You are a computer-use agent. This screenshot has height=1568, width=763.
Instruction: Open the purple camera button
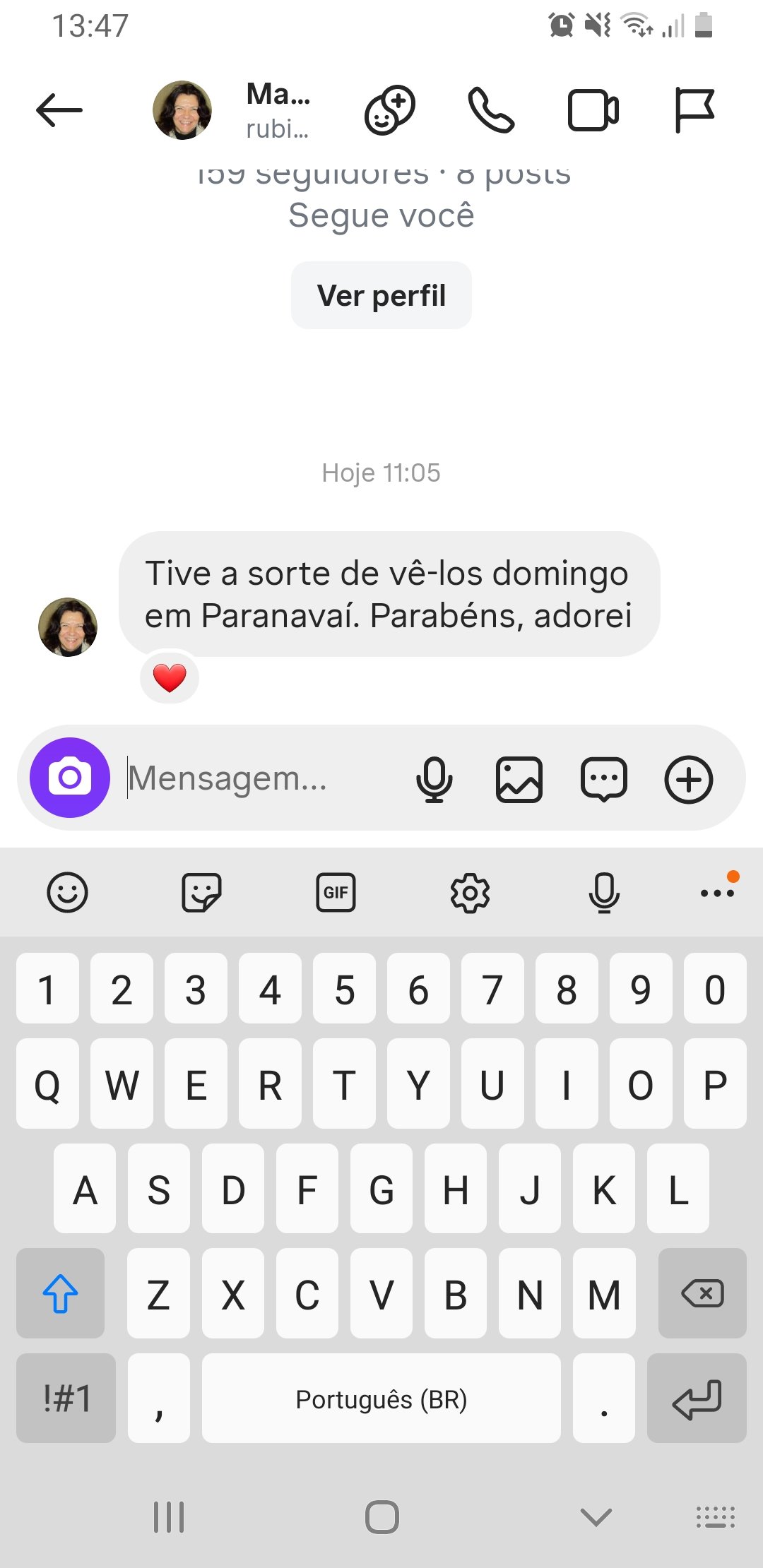click(70, 778)
